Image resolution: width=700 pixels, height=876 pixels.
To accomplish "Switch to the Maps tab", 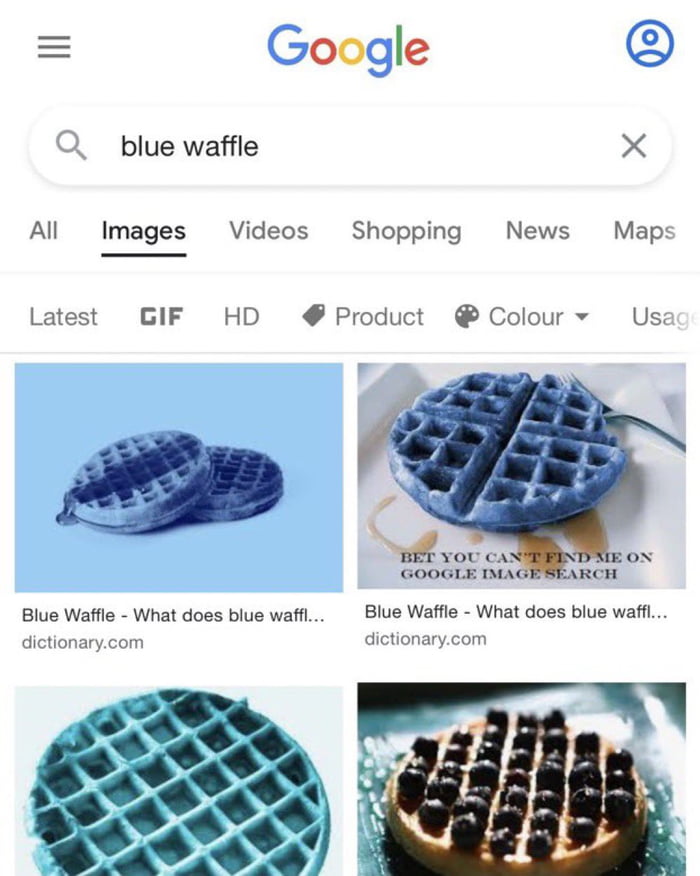I will pyautogui.click(x=644, y=230).
